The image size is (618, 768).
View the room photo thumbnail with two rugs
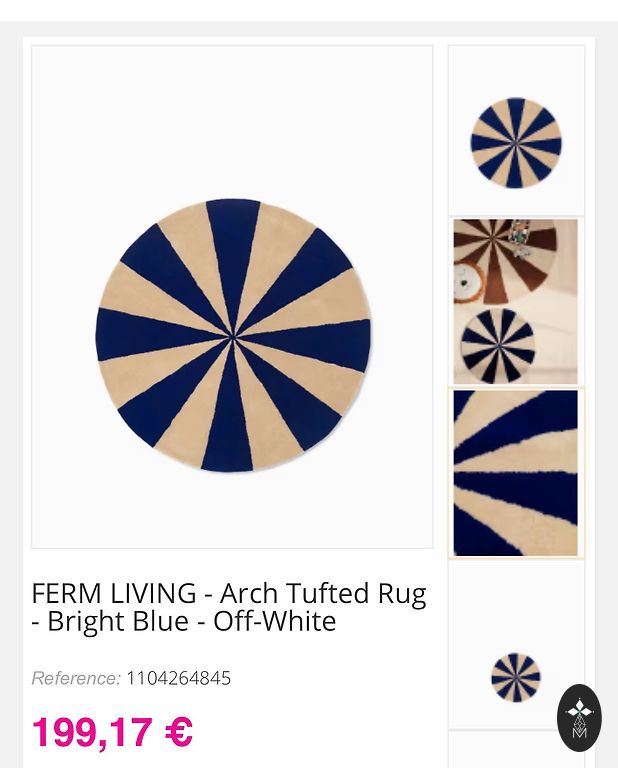[x=516, y=301]
